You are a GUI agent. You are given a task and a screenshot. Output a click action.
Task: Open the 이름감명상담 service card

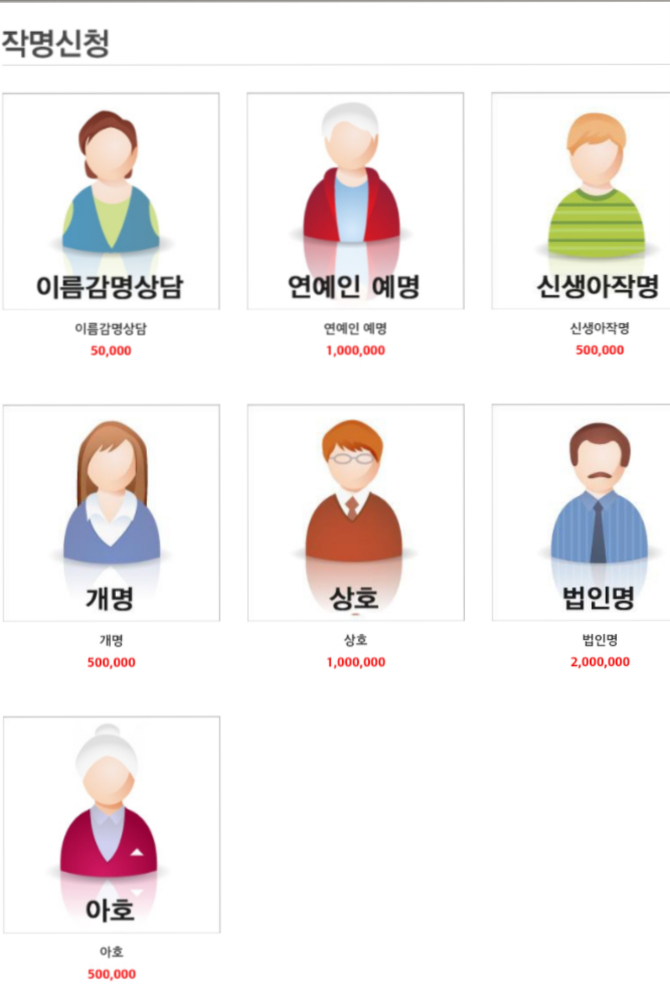[111, 201]
